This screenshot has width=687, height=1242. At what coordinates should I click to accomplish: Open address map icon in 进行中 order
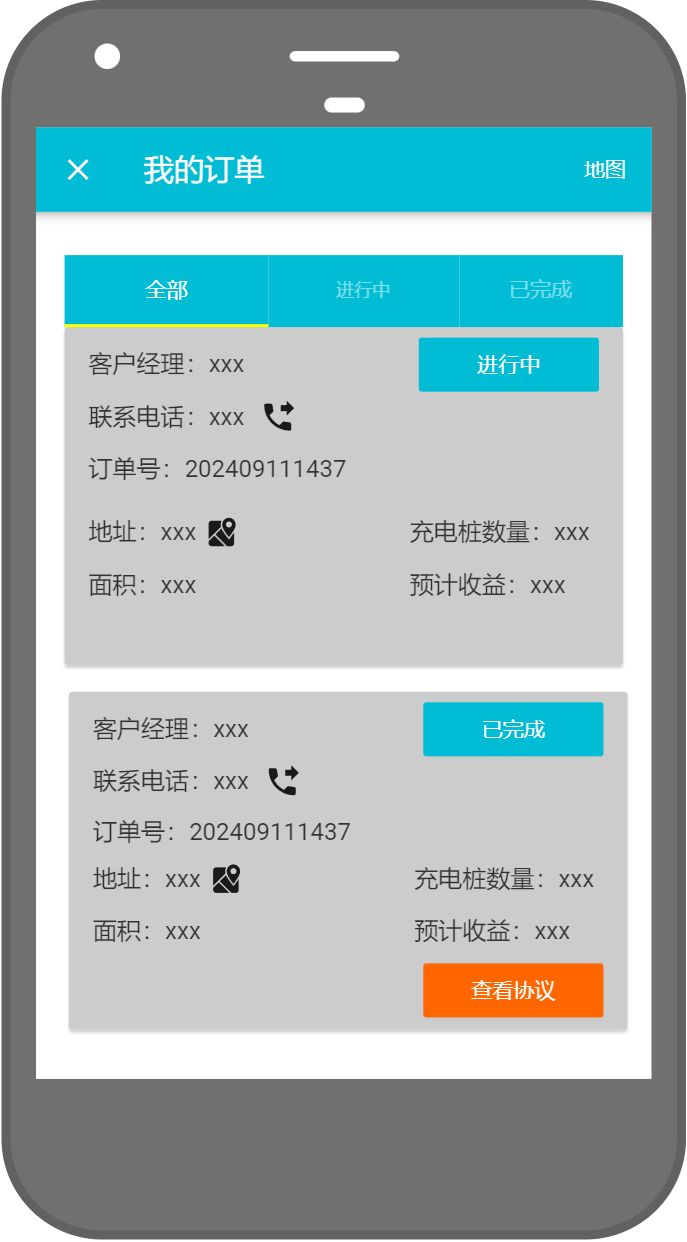[x=222, y=533]
